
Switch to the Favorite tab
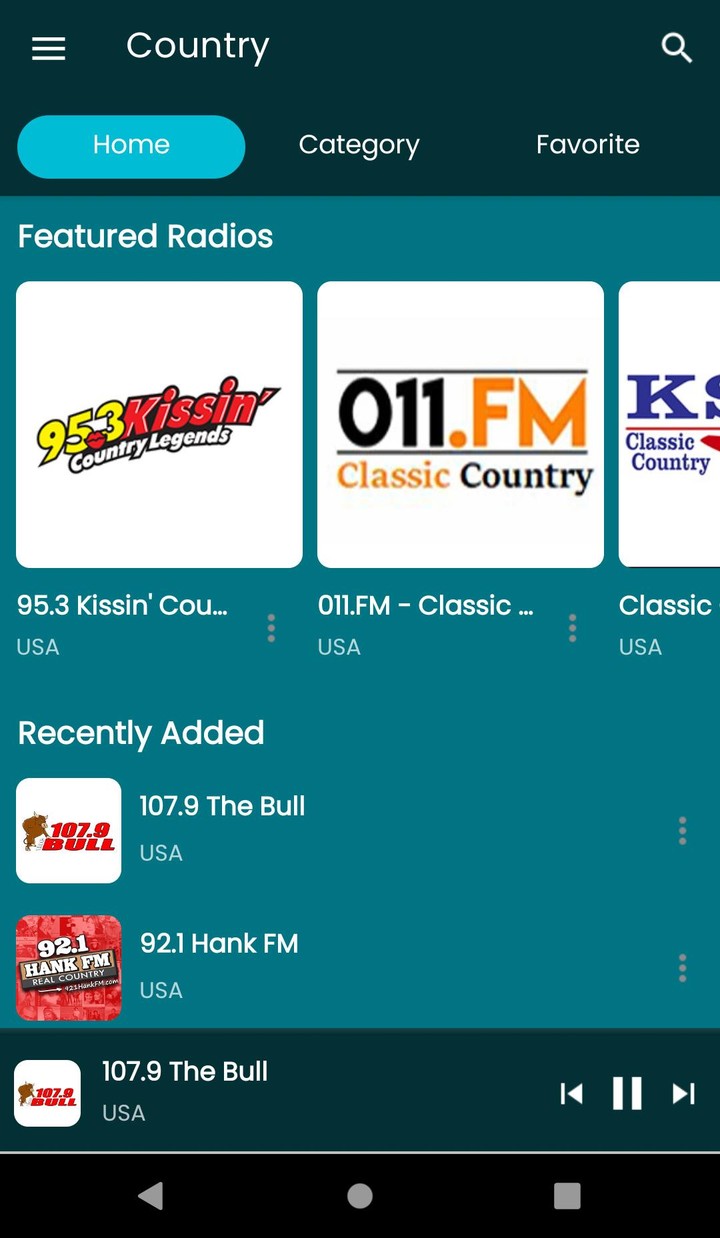(587, 145)
